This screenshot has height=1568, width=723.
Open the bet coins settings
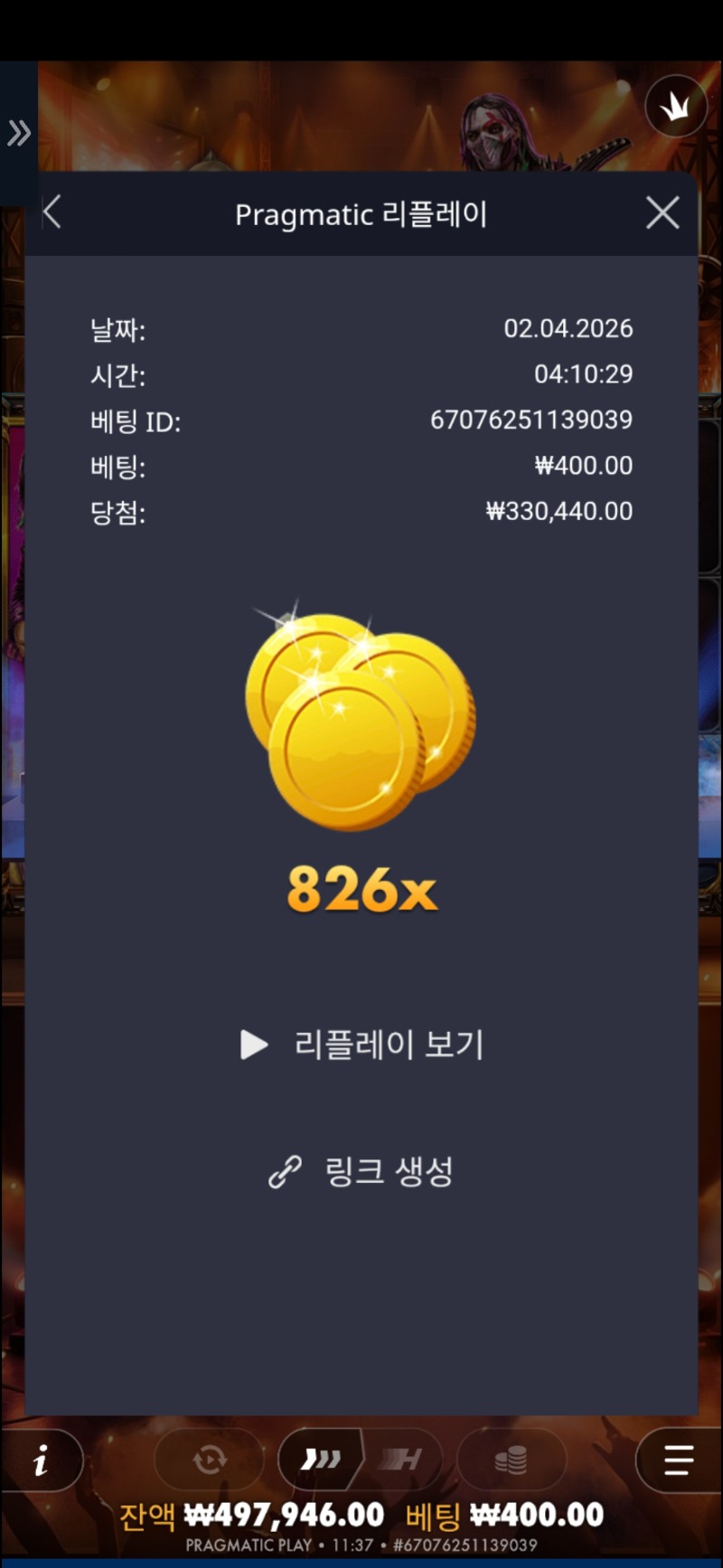click(512, 1459)
